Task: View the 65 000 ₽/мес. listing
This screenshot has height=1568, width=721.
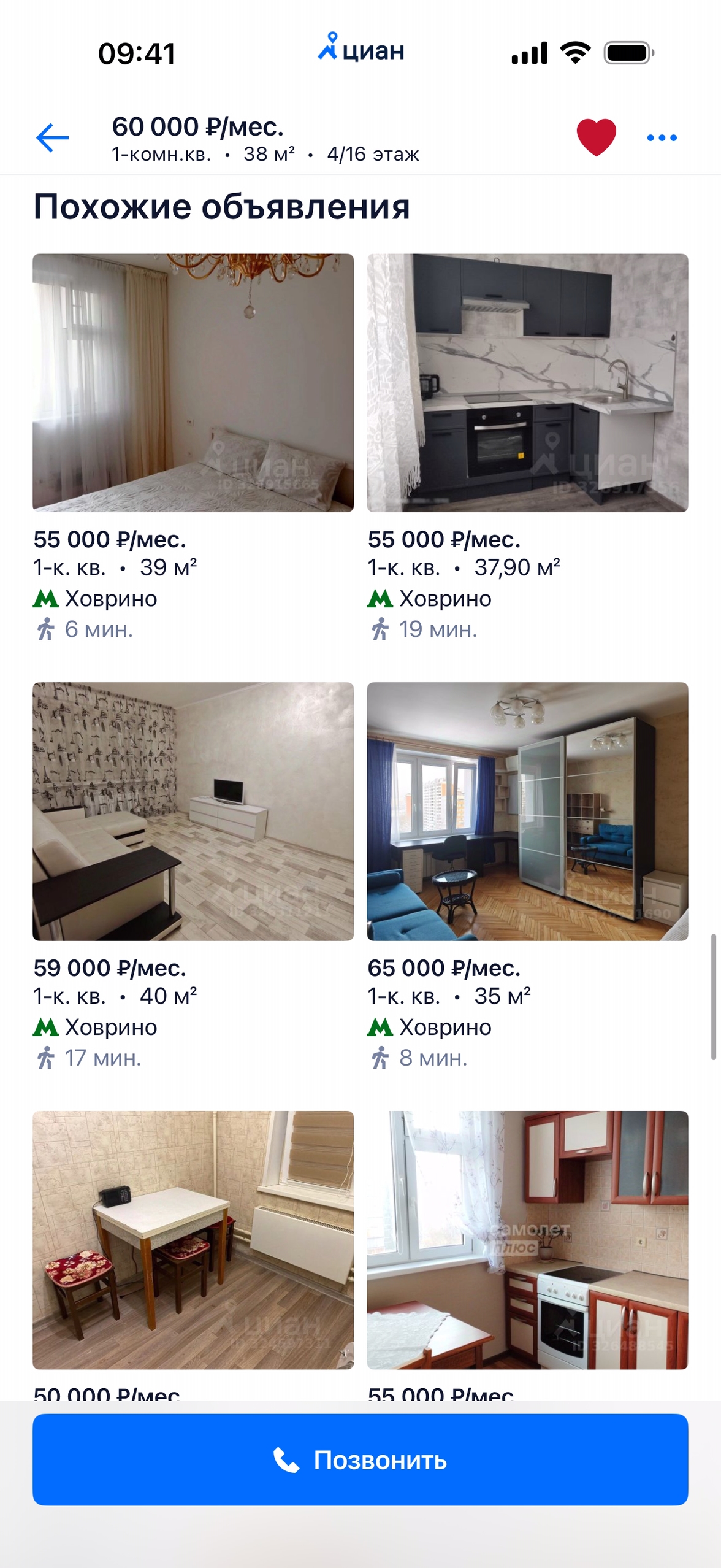Action: [x=527, y=811]
